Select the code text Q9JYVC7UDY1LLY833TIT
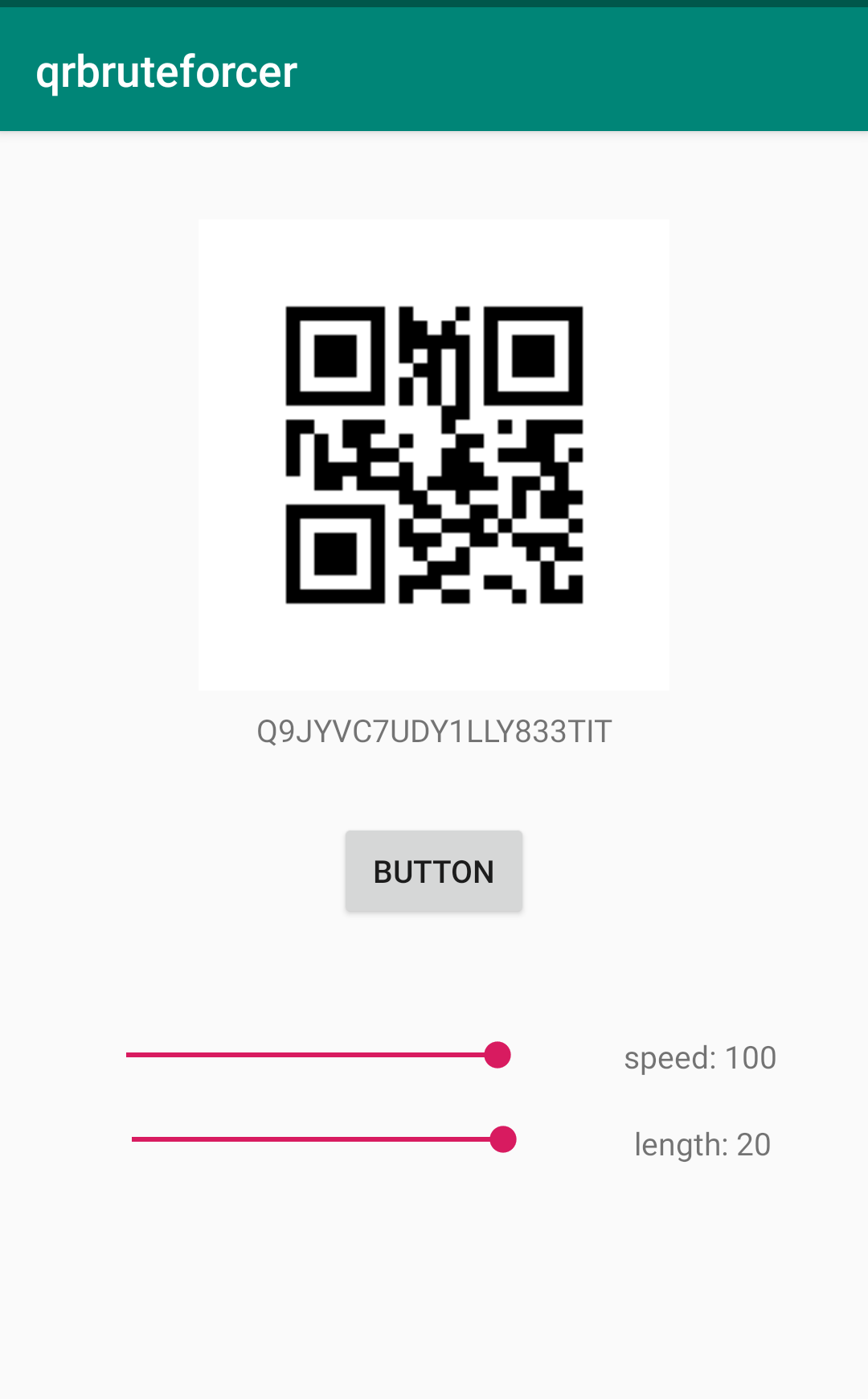This screenshot has width=868, height=1399. click(x=433, y=730)
